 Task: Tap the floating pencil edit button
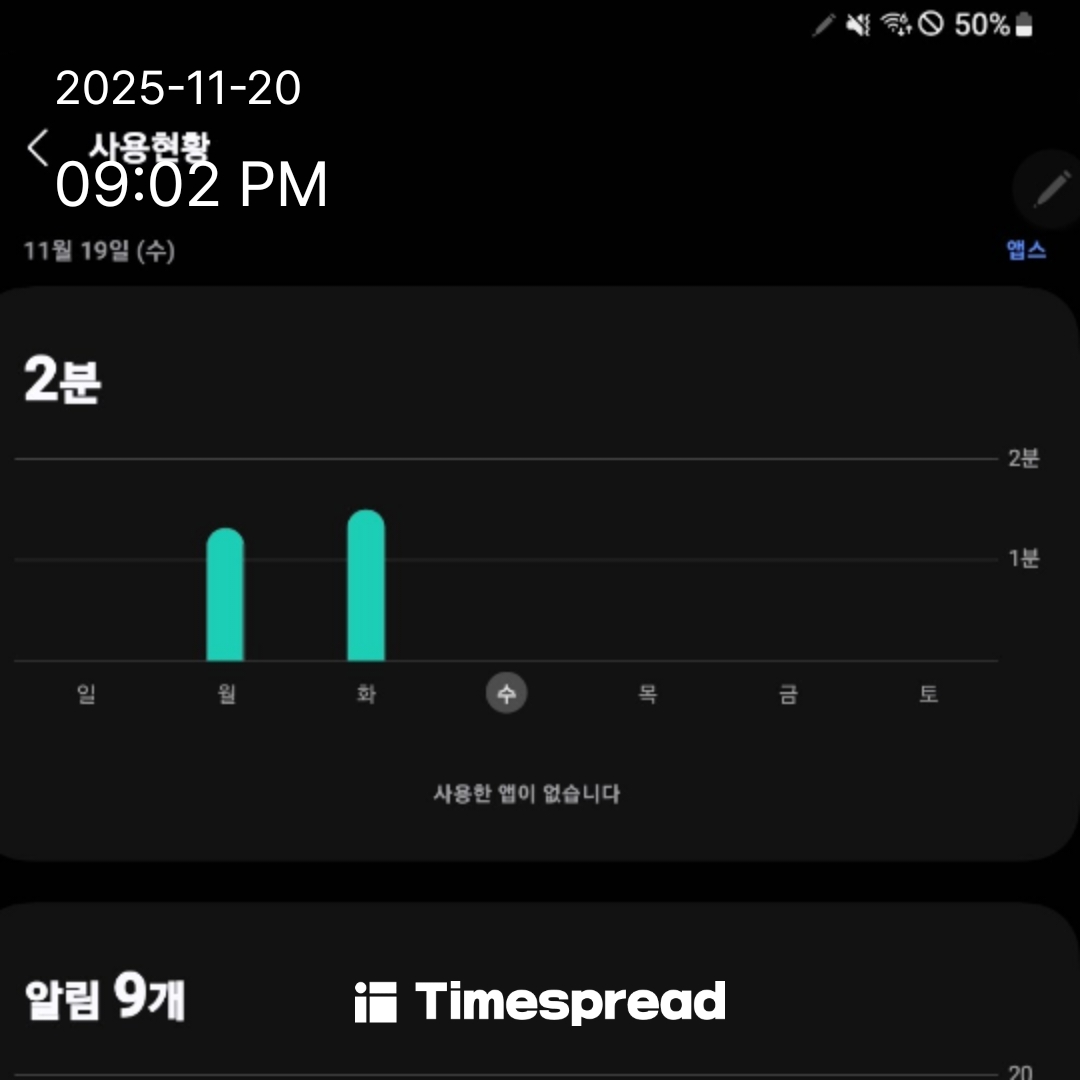pos(1050,190)
